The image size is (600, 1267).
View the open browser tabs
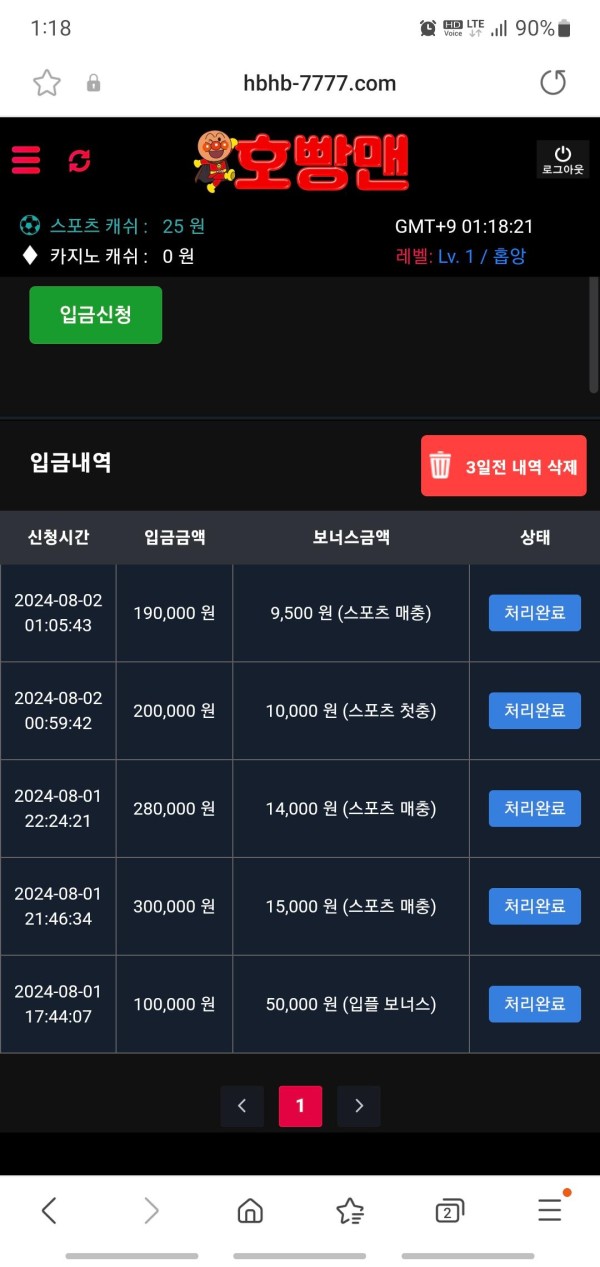point(450,1211)
